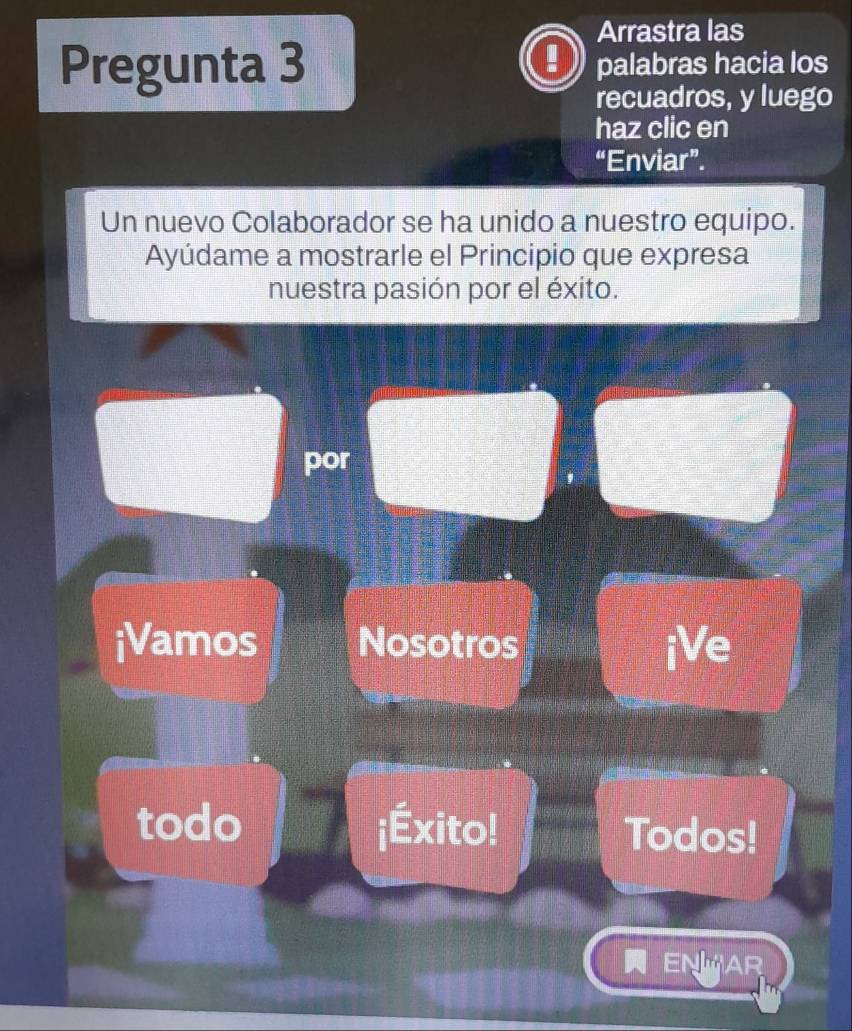Choose the ¡Ve word tile
The image size is (852, 1031).
pyautogui.click(x=701, y=647)
